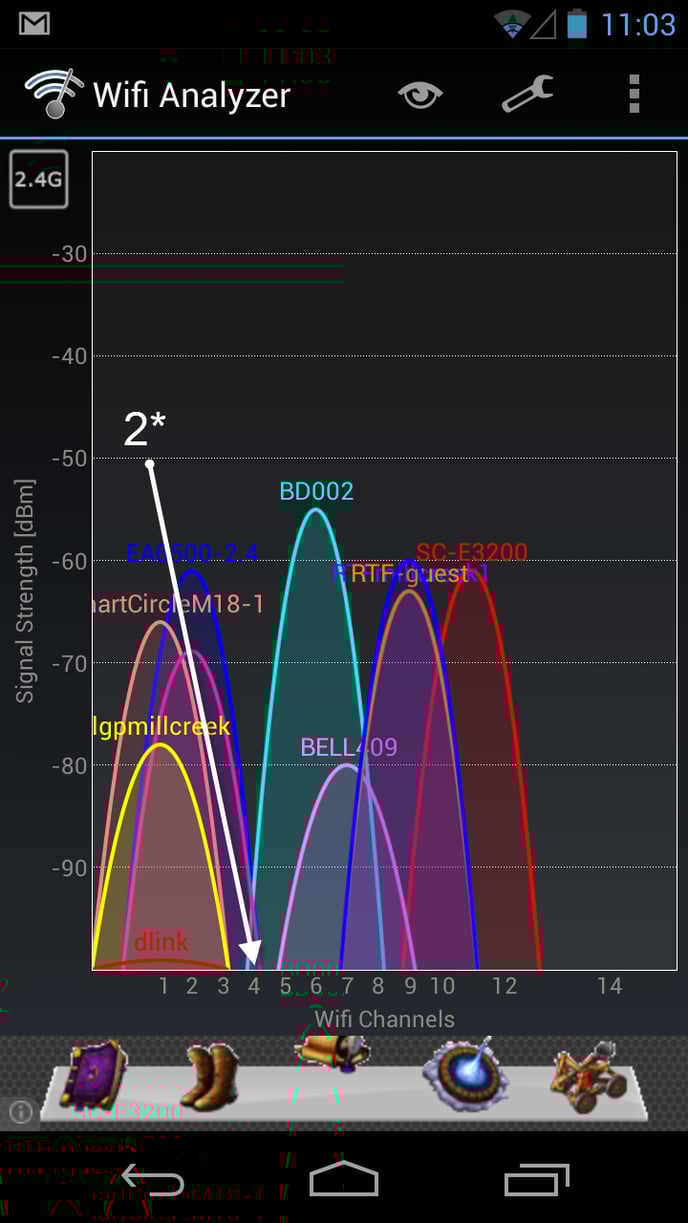Open the recent apps view
This screenshot has height=1223, width=688.
coord(536,1181)
